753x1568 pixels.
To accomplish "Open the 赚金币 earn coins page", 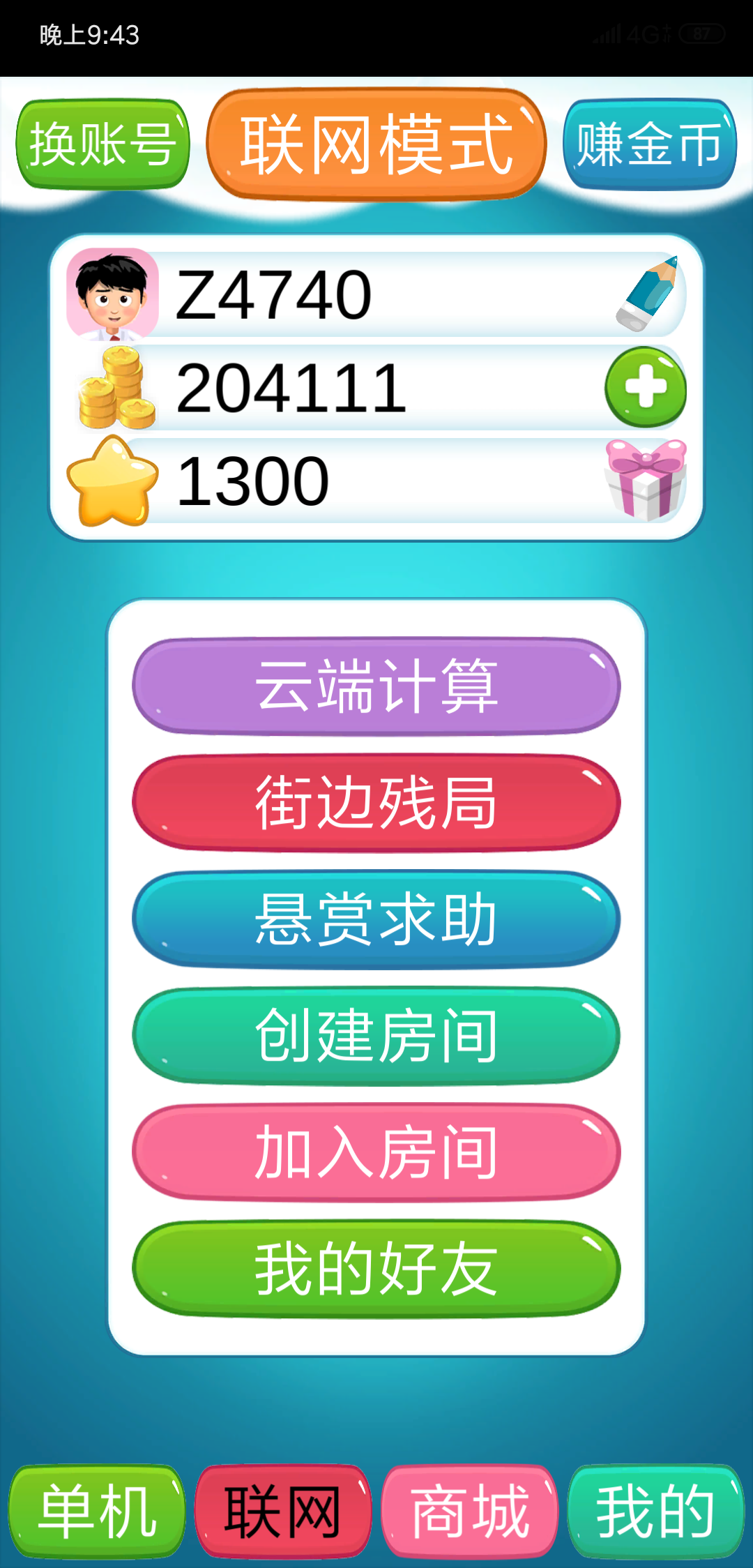I will point(649,144).
